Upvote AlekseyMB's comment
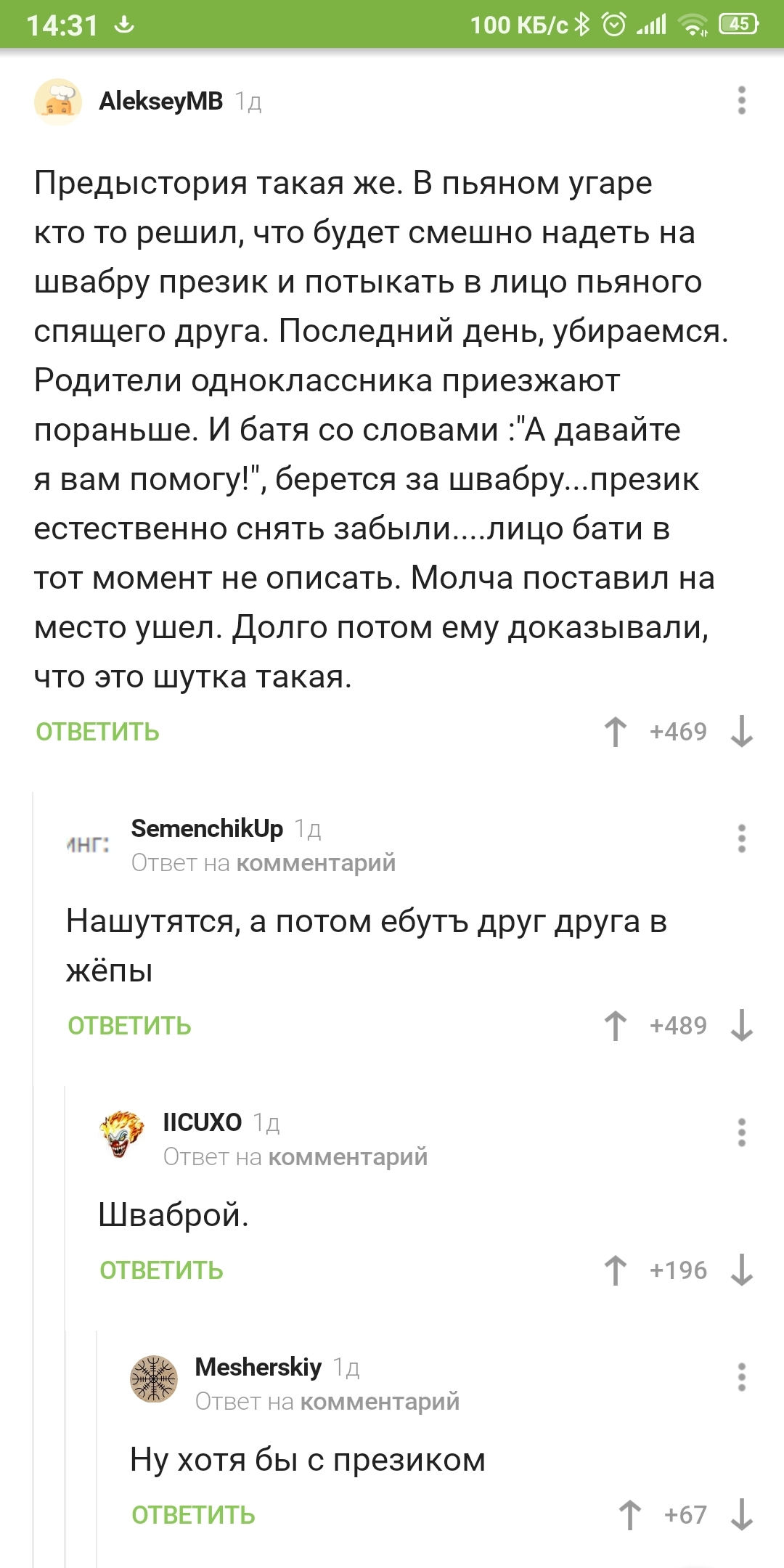Viewport: 784px width, 1568px height. (616, 732)
